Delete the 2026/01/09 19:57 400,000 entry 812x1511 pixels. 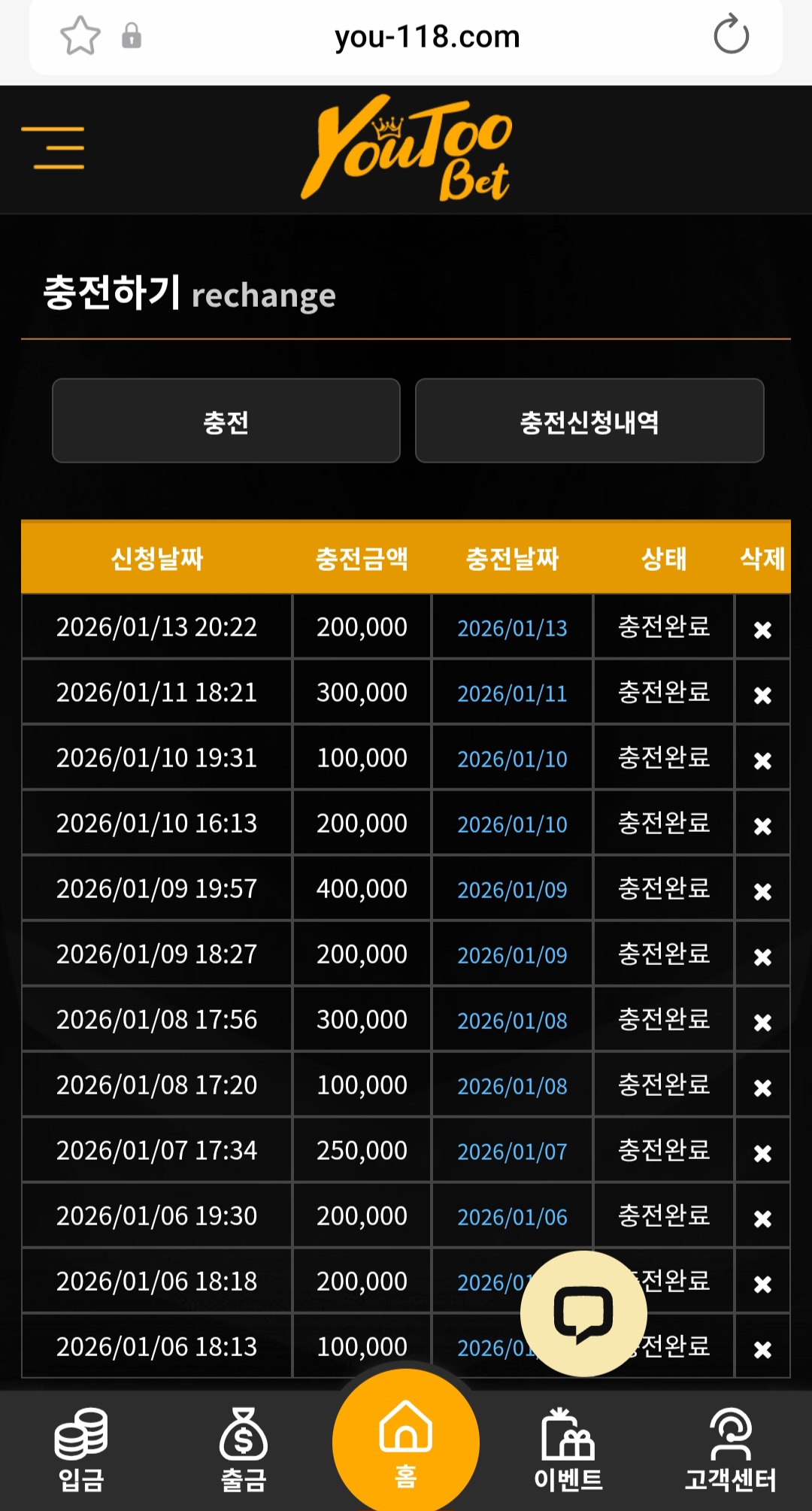coord(762,891)
